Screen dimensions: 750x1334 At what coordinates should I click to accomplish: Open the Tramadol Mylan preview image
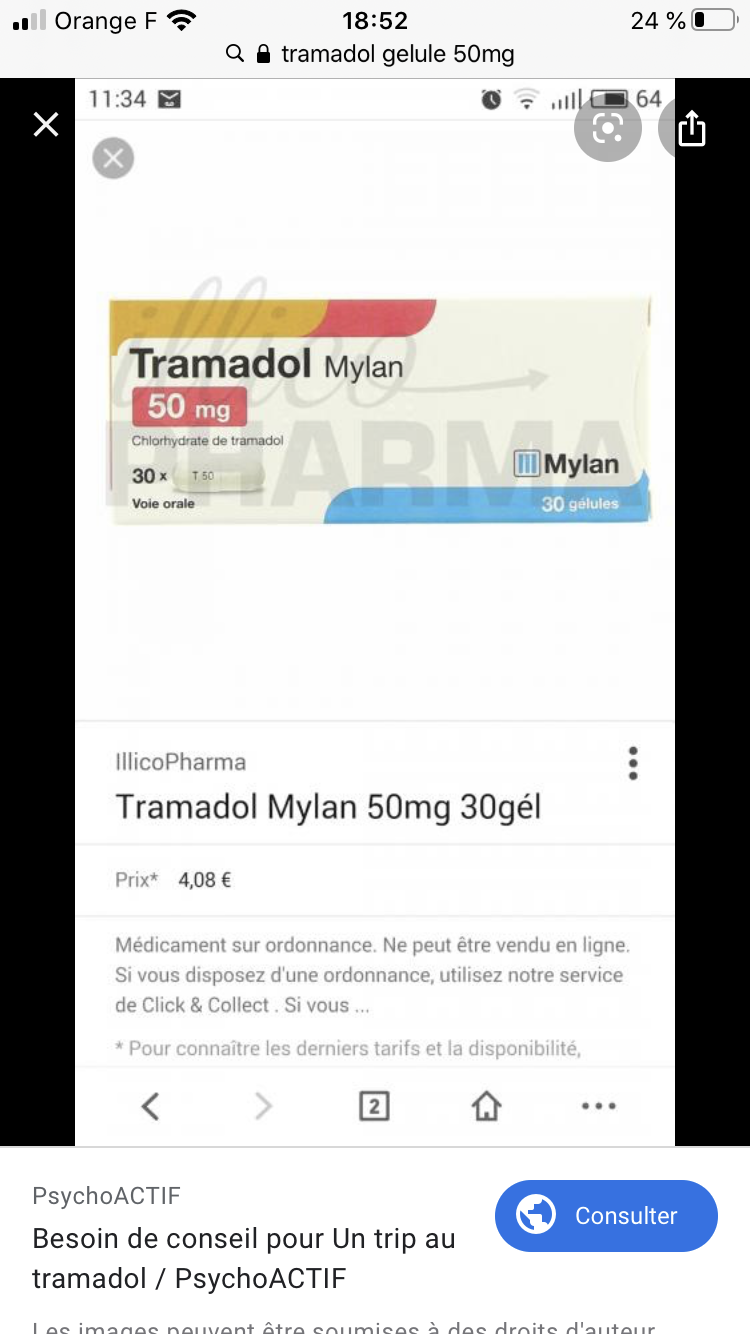[x=375, y=612]
